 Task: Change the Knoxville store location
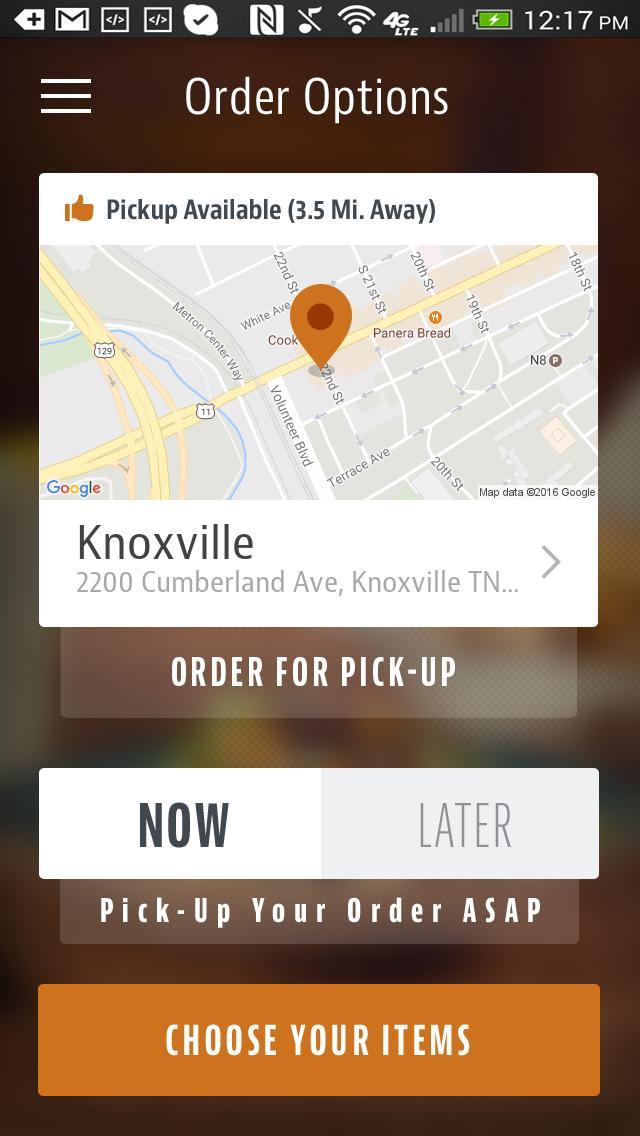pyautogui.click(x=318, y=563)
